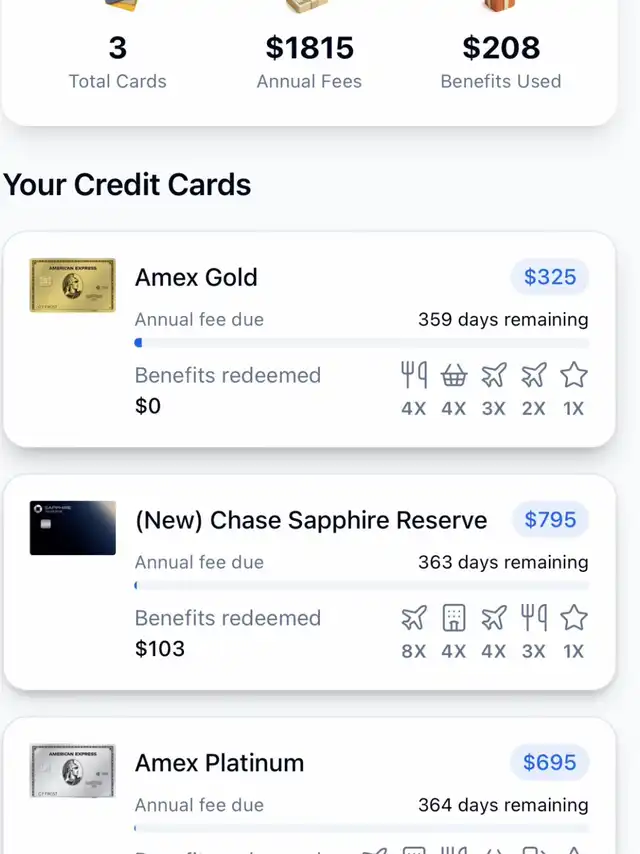View the Amex Platinum card details
This screenshot has height=854, width=640.
219,763
